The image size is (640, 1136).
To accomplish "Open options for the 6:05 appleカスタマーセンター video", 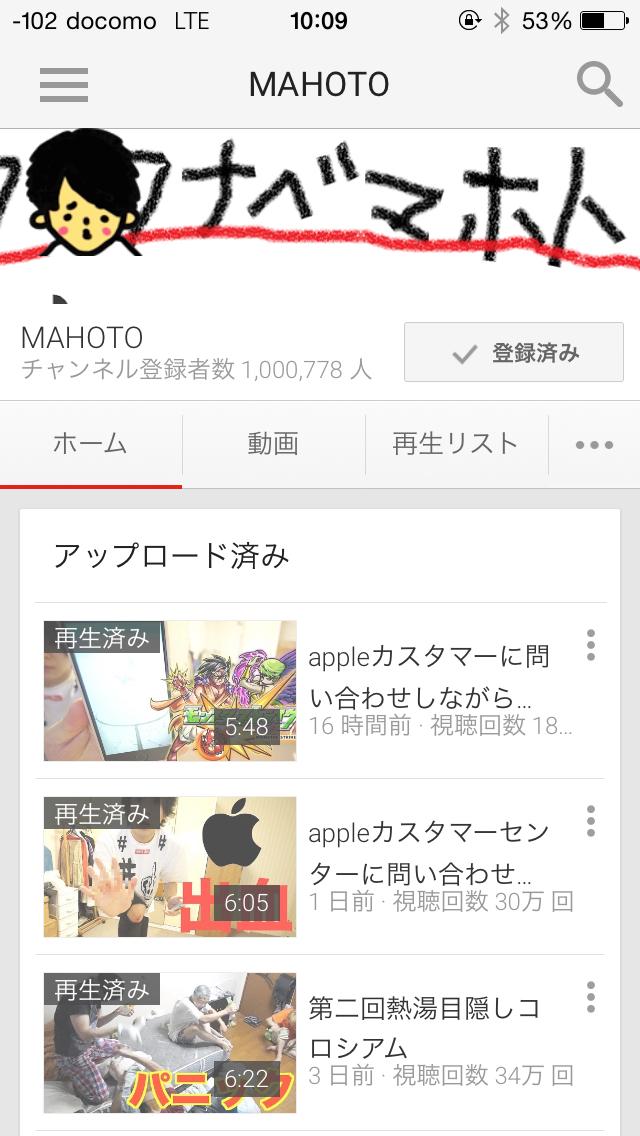I will [x=591, y=821].
